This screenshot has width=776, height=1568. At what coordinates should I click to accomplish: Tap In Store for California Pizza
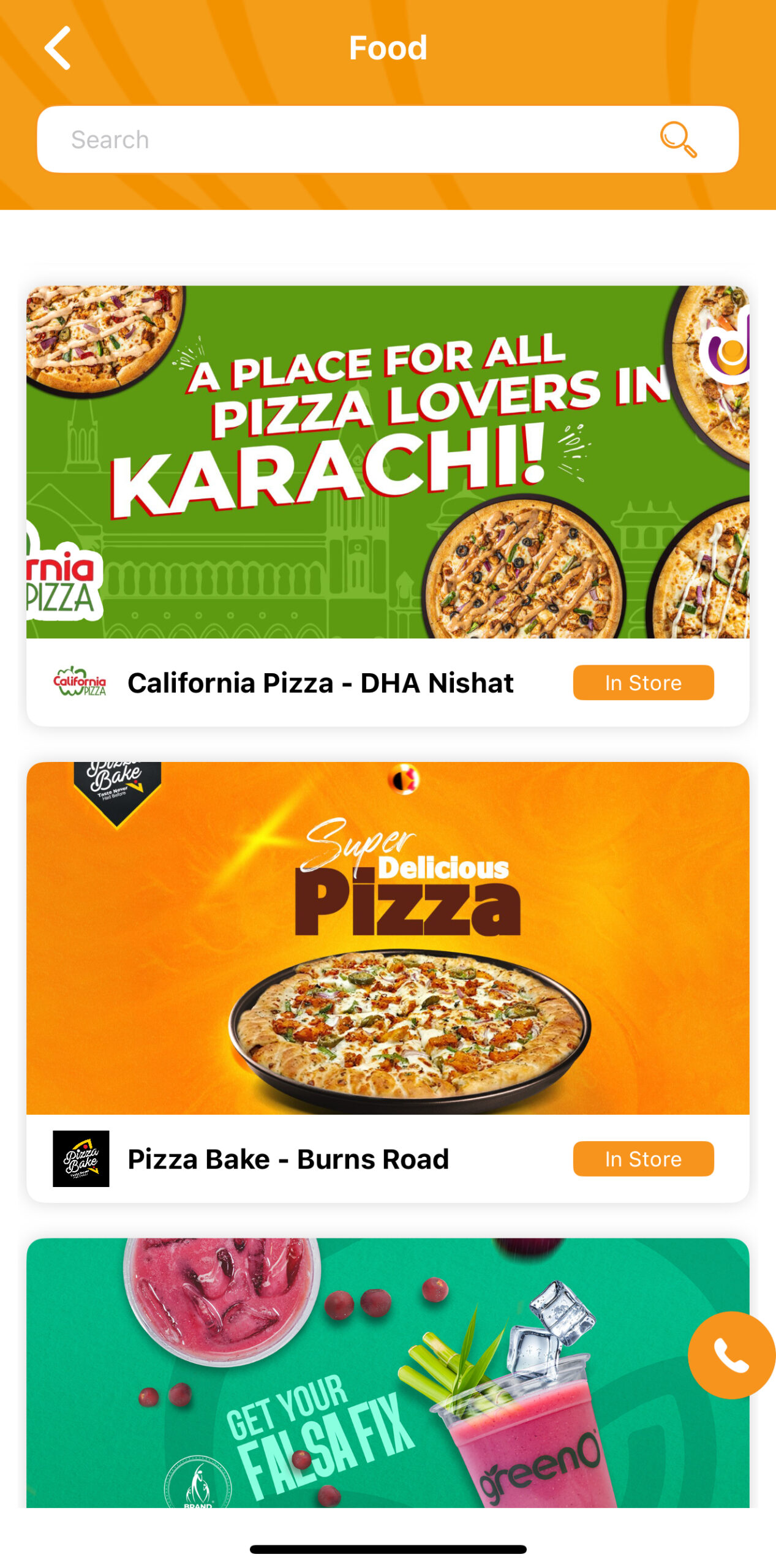pos(642,683)
